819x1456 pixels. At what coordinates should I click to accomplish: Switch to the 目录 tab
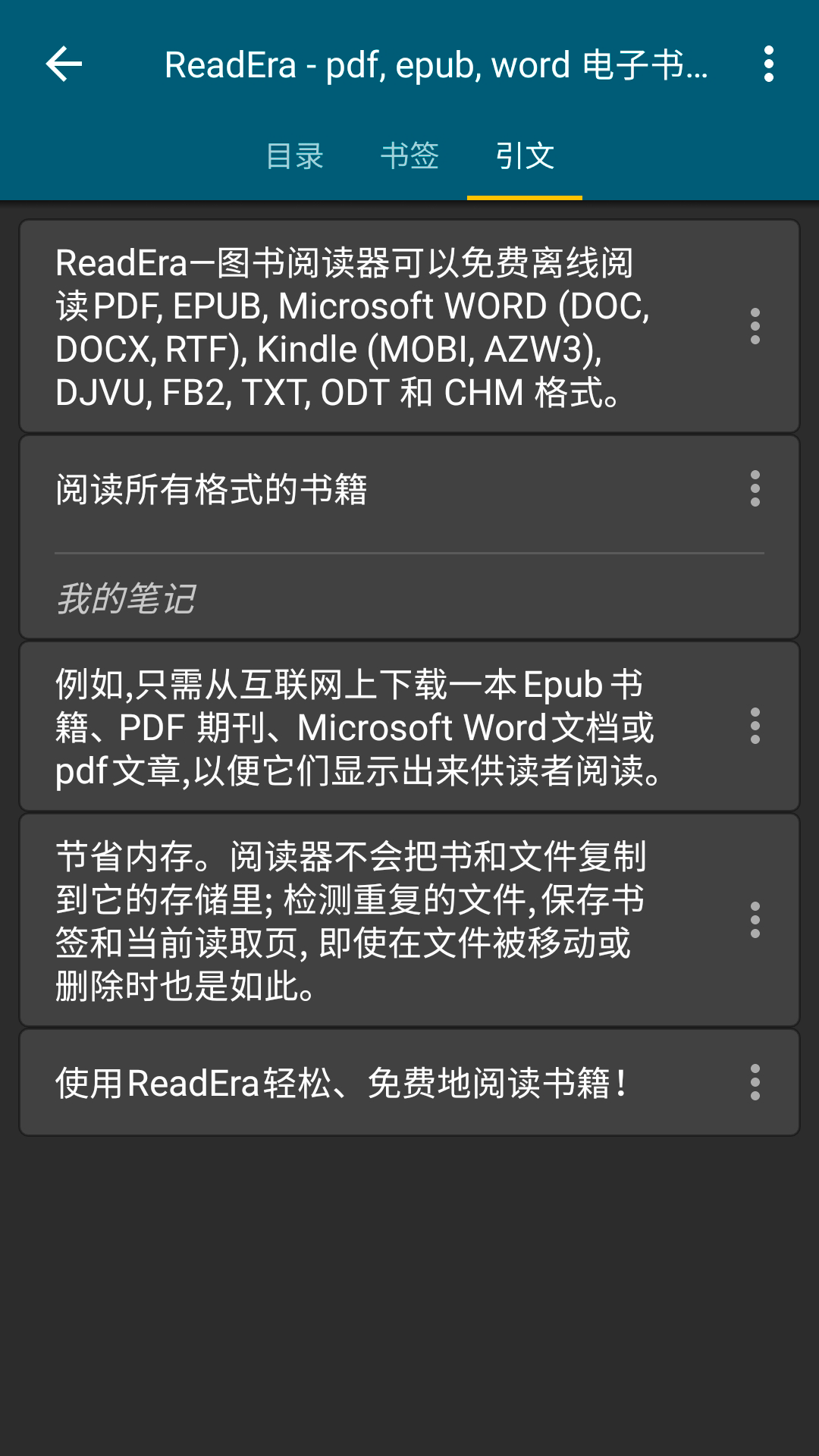click(295, 156)
